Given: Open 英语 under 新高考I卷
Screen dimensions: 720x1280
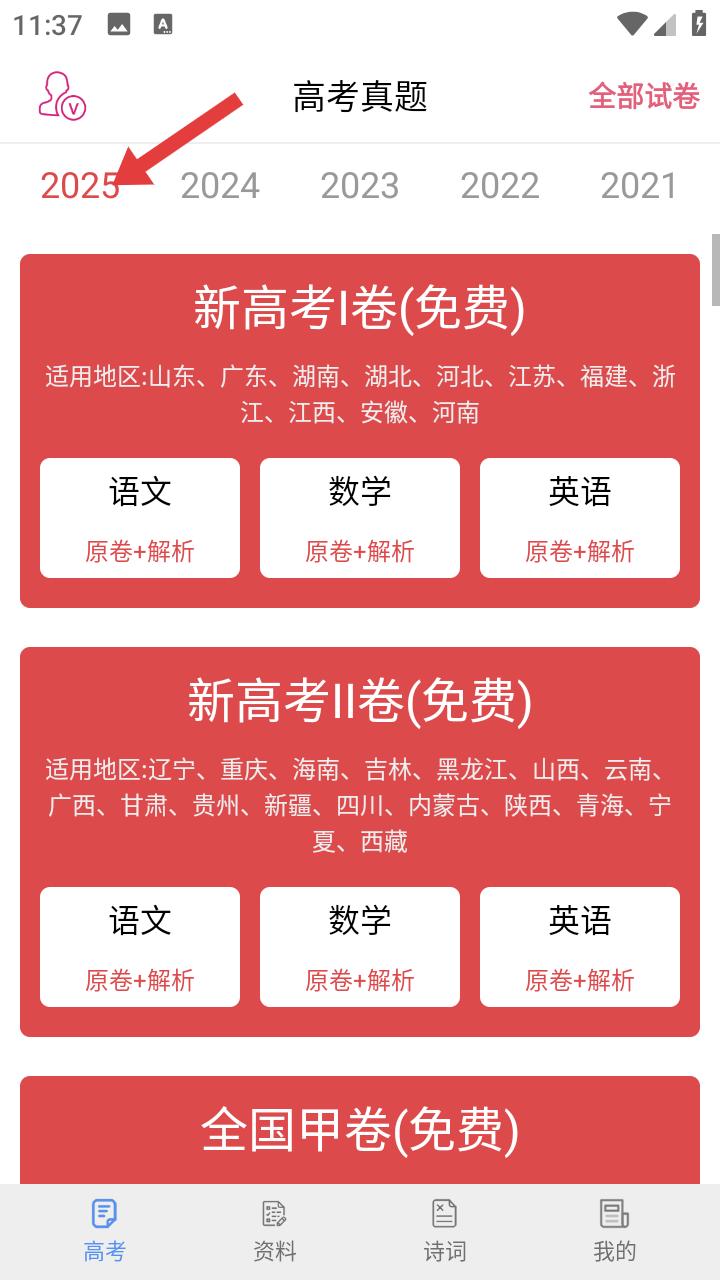Looking at the screenshot, I should click(x=580, y=518).
